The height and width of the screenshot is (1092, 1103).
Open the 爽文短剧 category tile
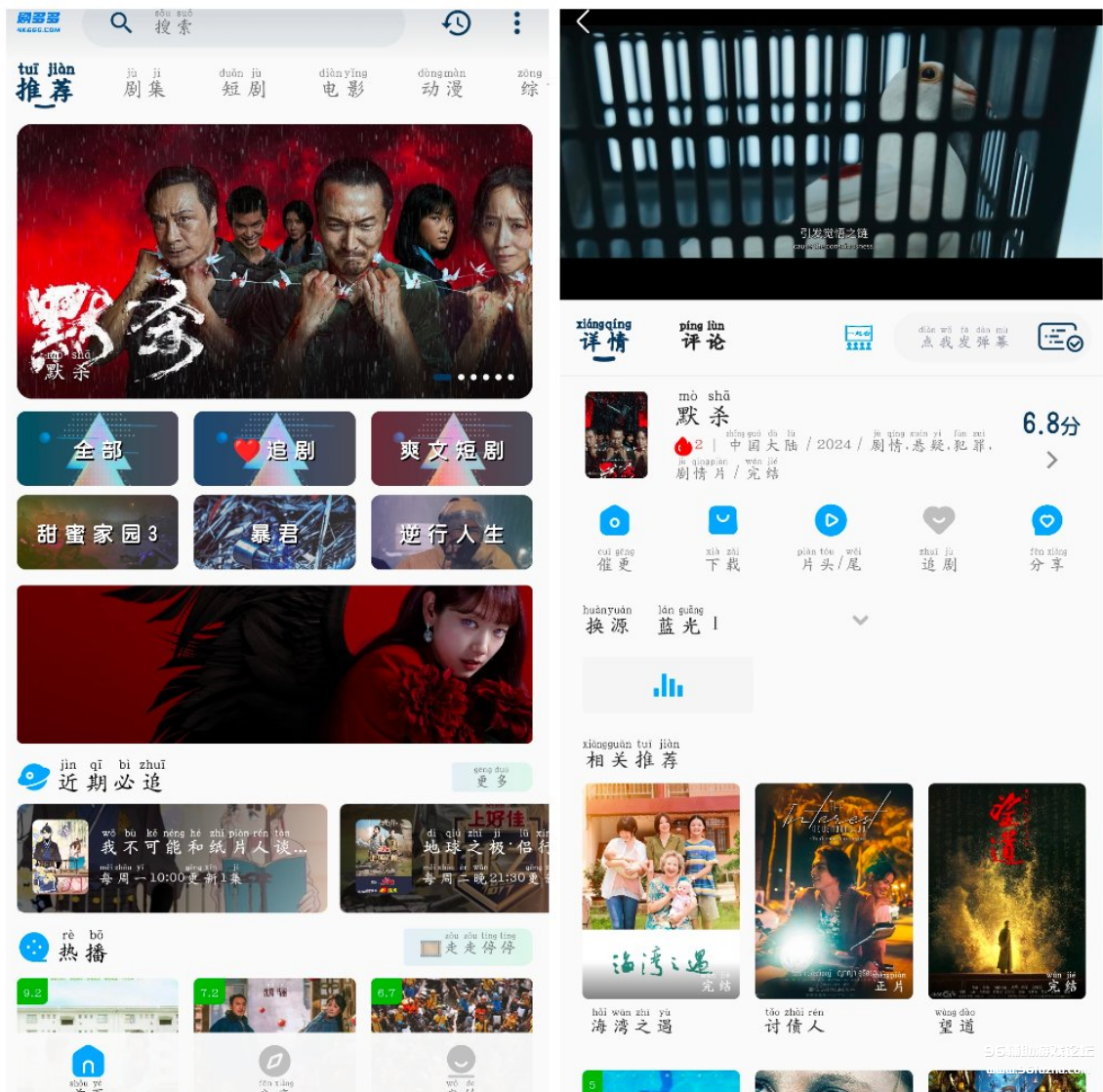[451, 449]
